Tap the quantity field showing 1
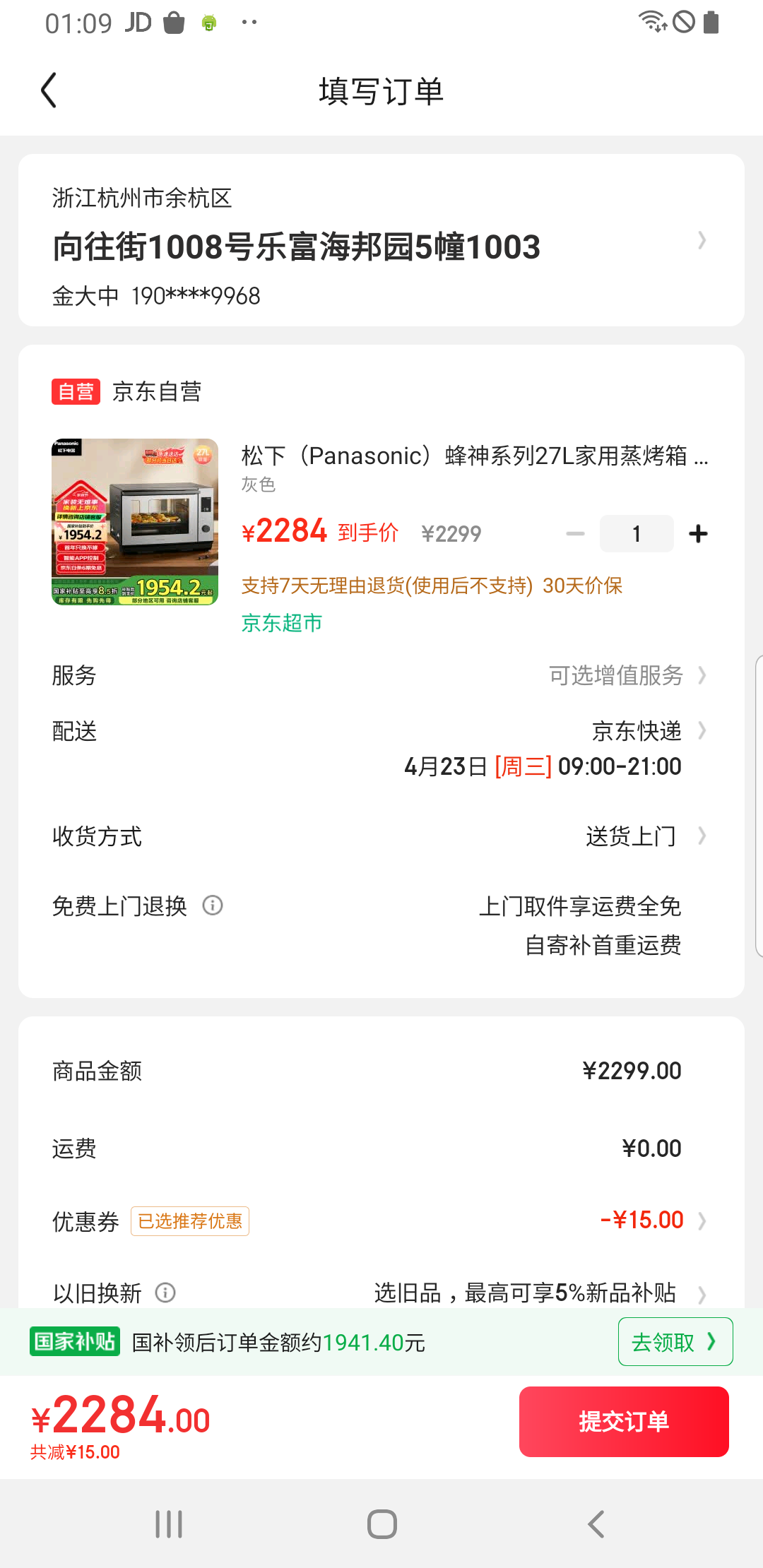 click(636, 533)
